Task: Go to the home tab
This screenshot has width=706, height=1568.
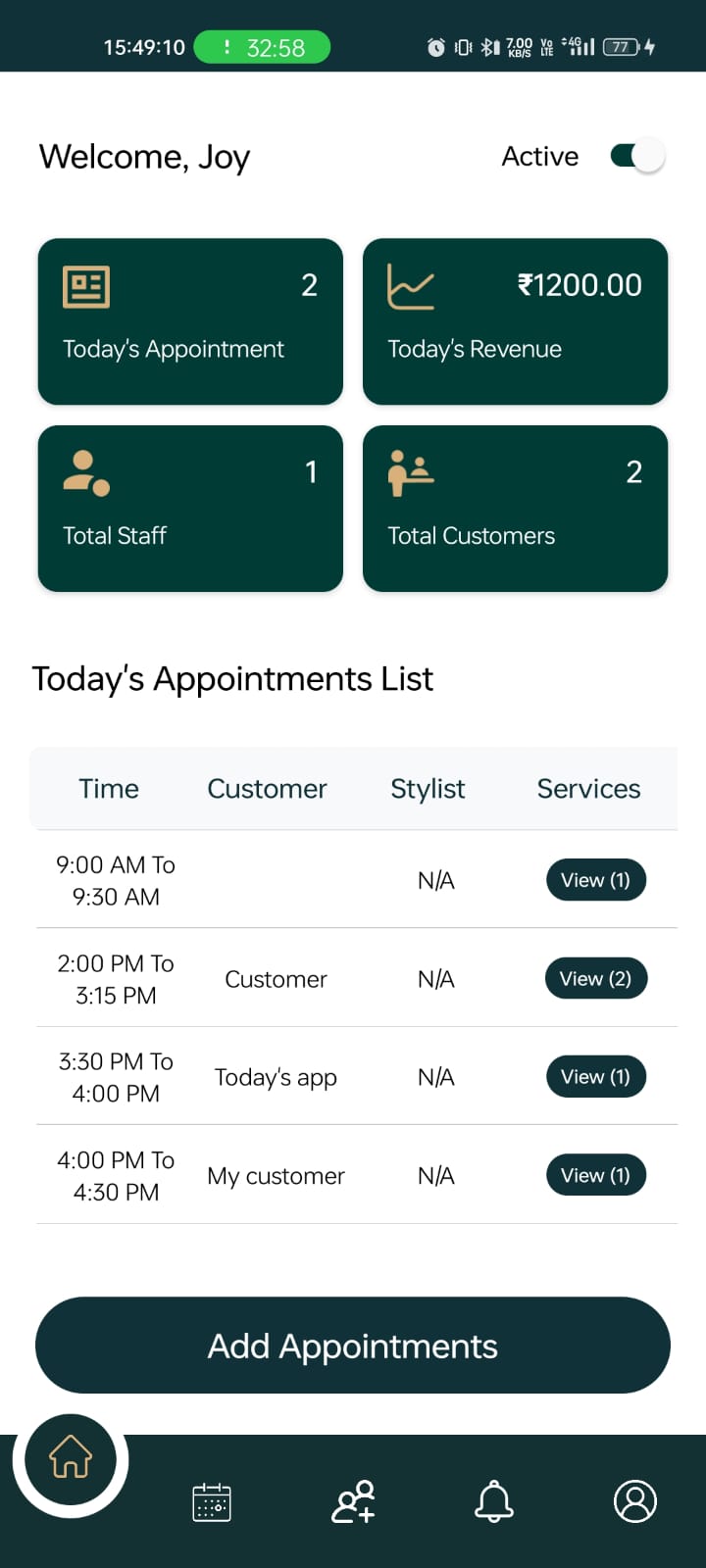Action: click(x=71, y=1458)
